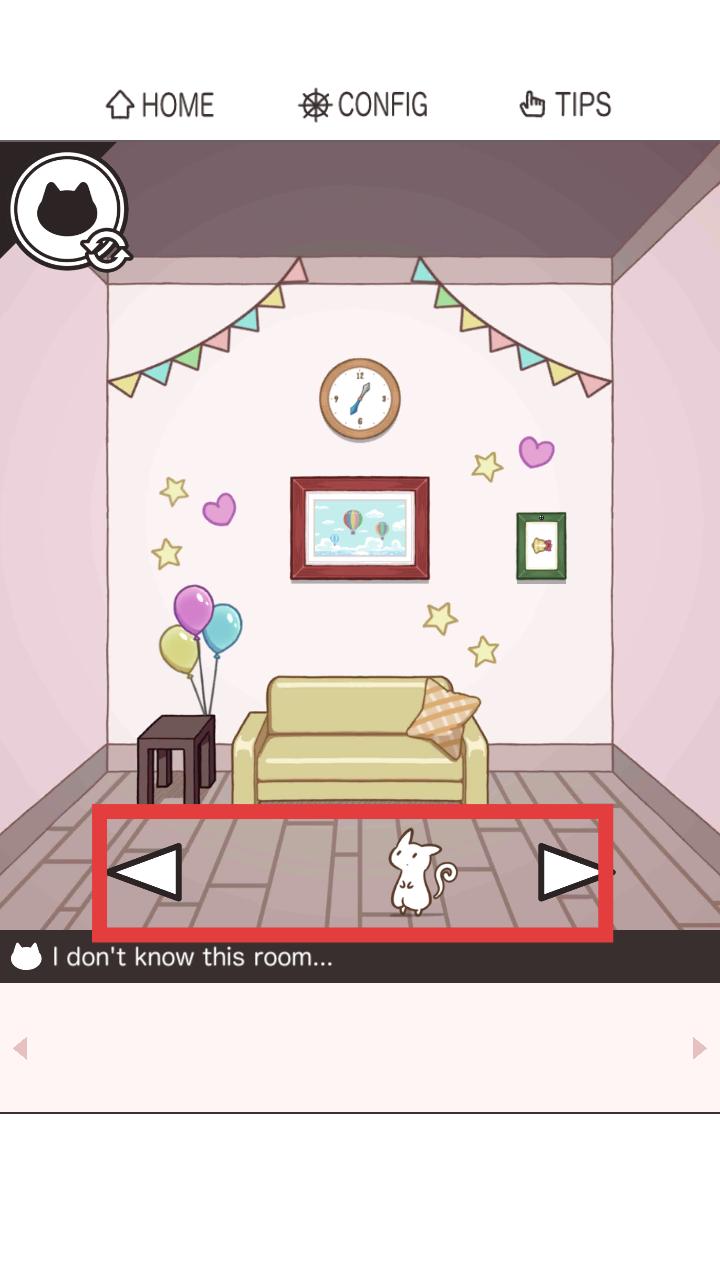Open CONFIG settings
Viewport: 720px width, 1280px height.
[363, 105]
